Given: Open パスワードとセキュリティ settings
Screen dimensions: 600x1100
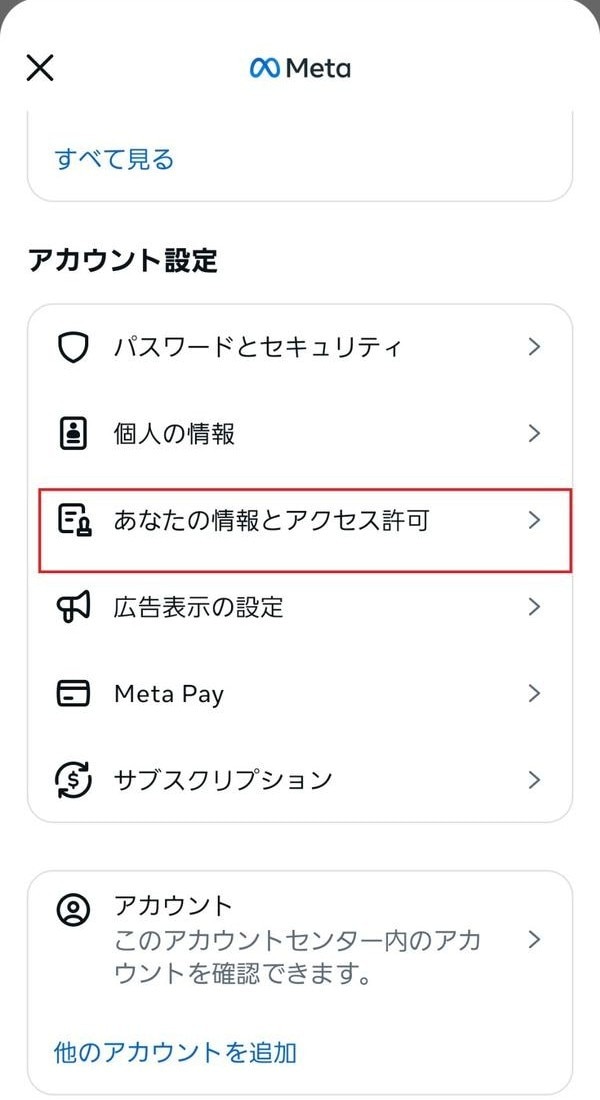Looking at the screenshot, I should pyautogui.click(x=299, y=347).
